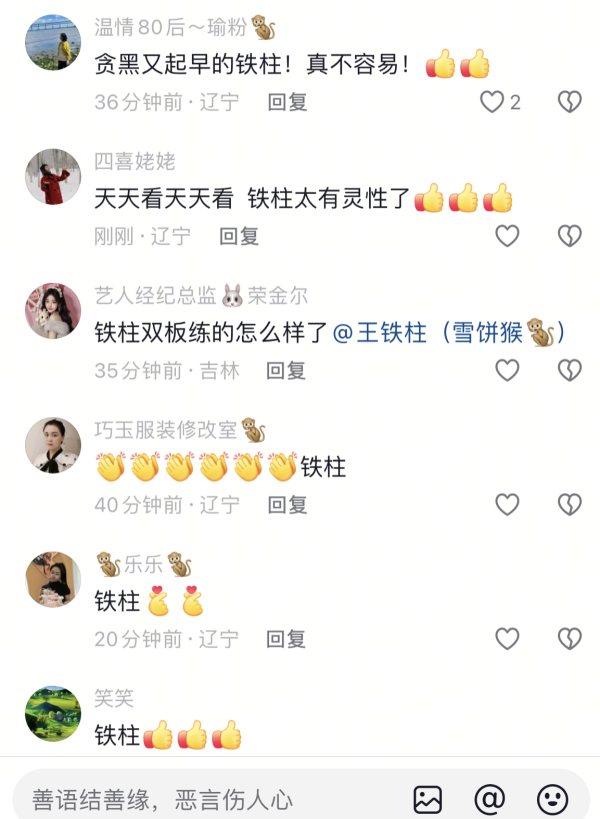Dislike the comment by 温情80后～瑜粉
Image resolution: width=600 pixels, height=819 pixels.
point(569,102)
